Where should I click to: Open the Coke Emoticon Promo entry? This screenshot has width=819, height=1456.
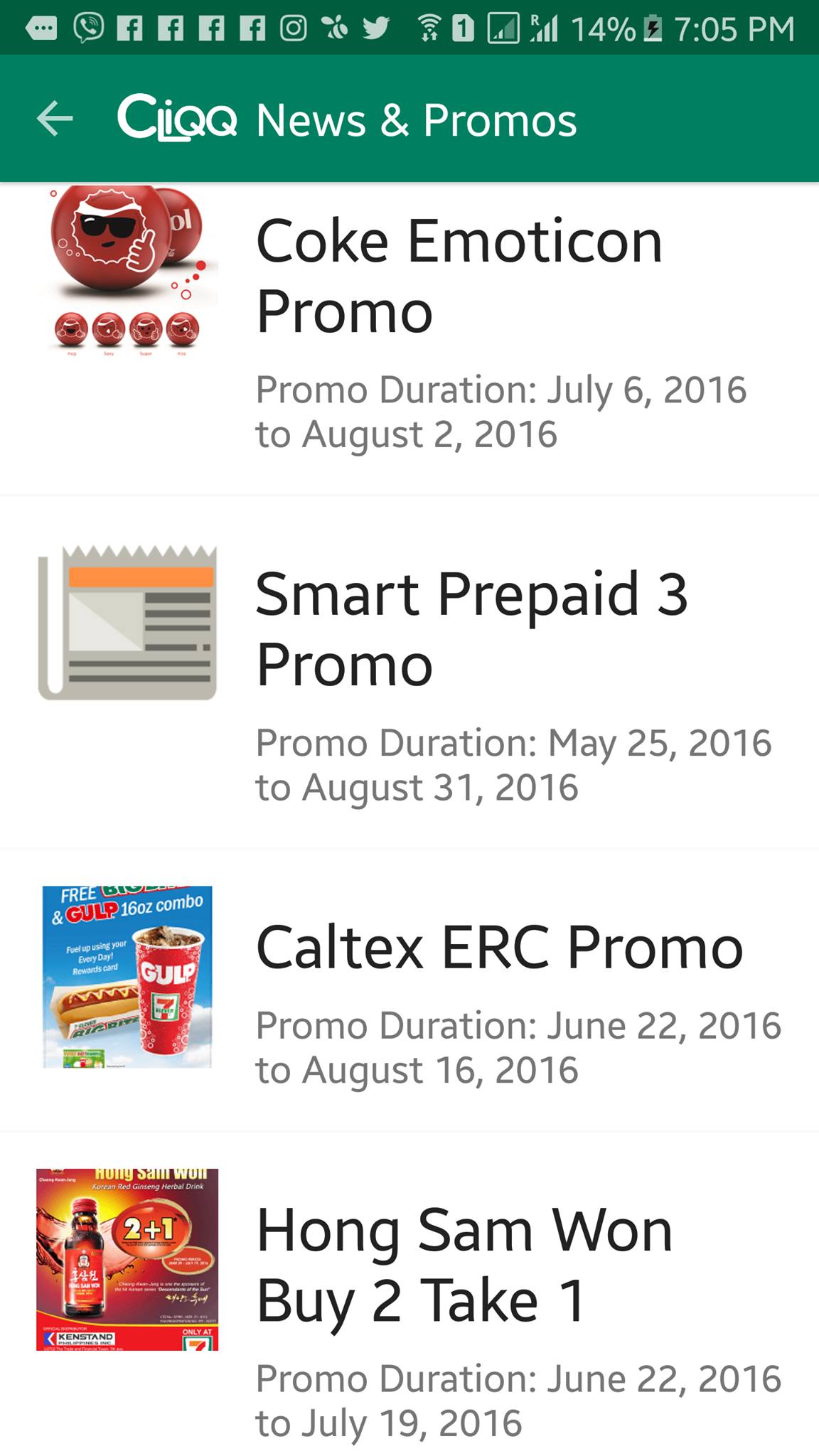458,277
